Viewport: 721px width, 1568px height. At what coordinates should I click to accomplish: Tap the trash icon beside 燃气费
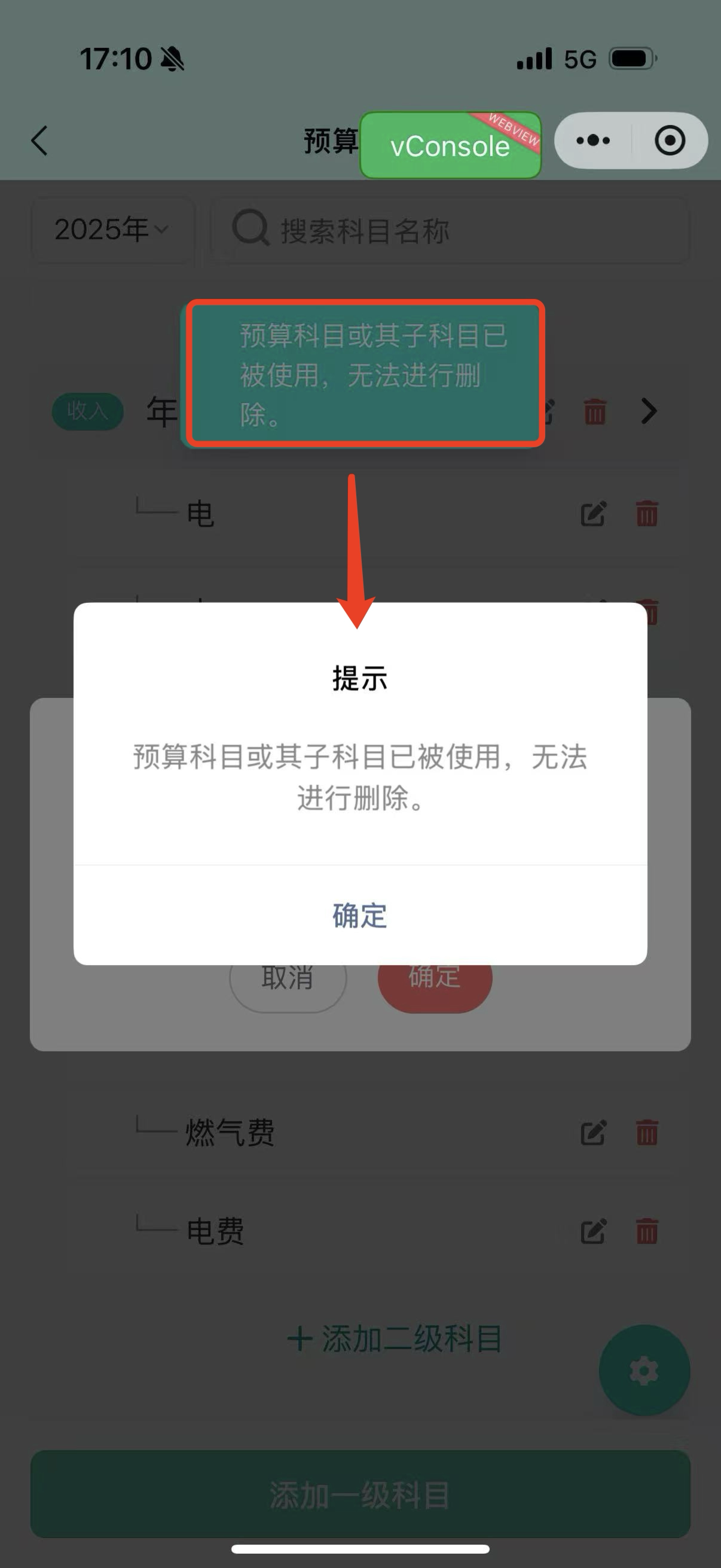(647, 1132)
